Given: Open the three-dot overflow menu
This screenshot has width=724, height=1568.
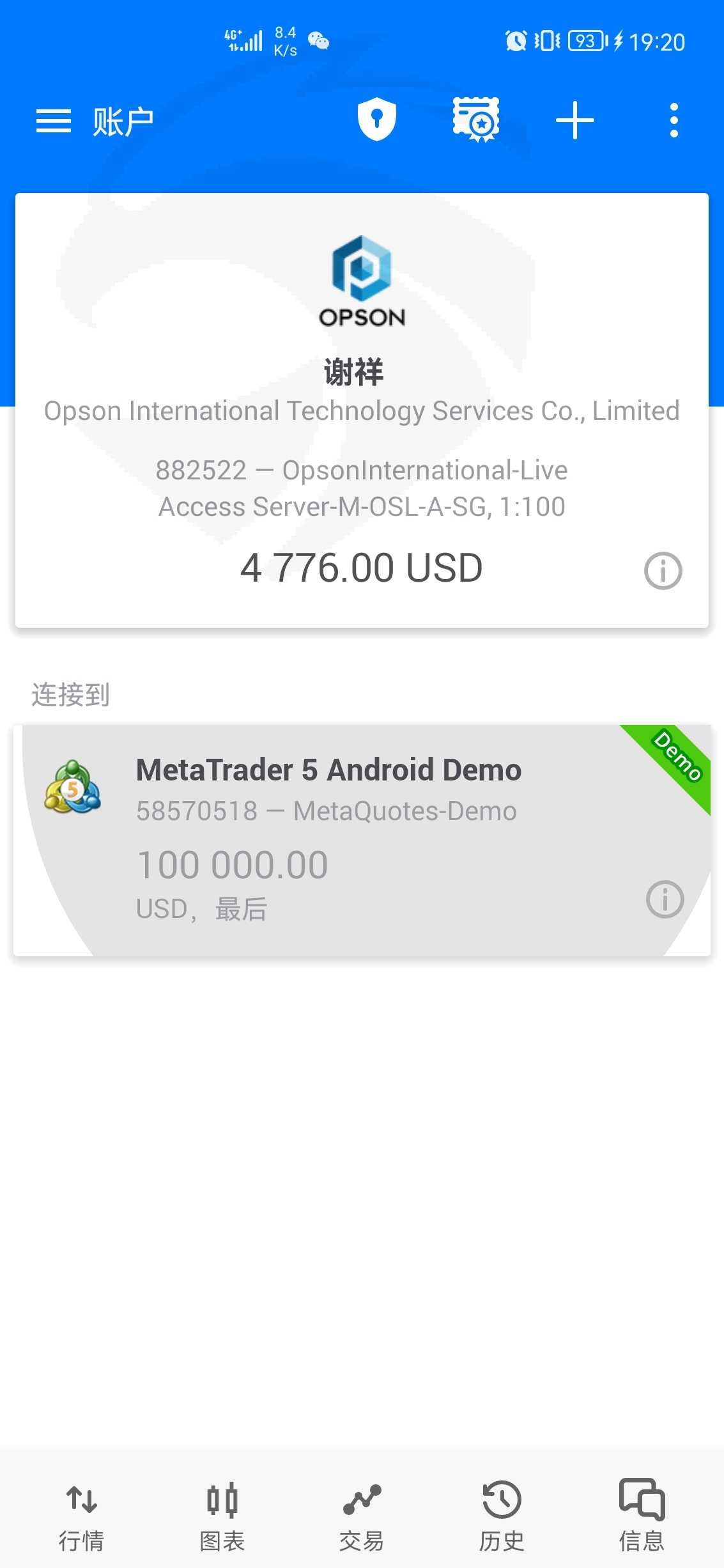Looking at the screenshot, I should 674,120.
